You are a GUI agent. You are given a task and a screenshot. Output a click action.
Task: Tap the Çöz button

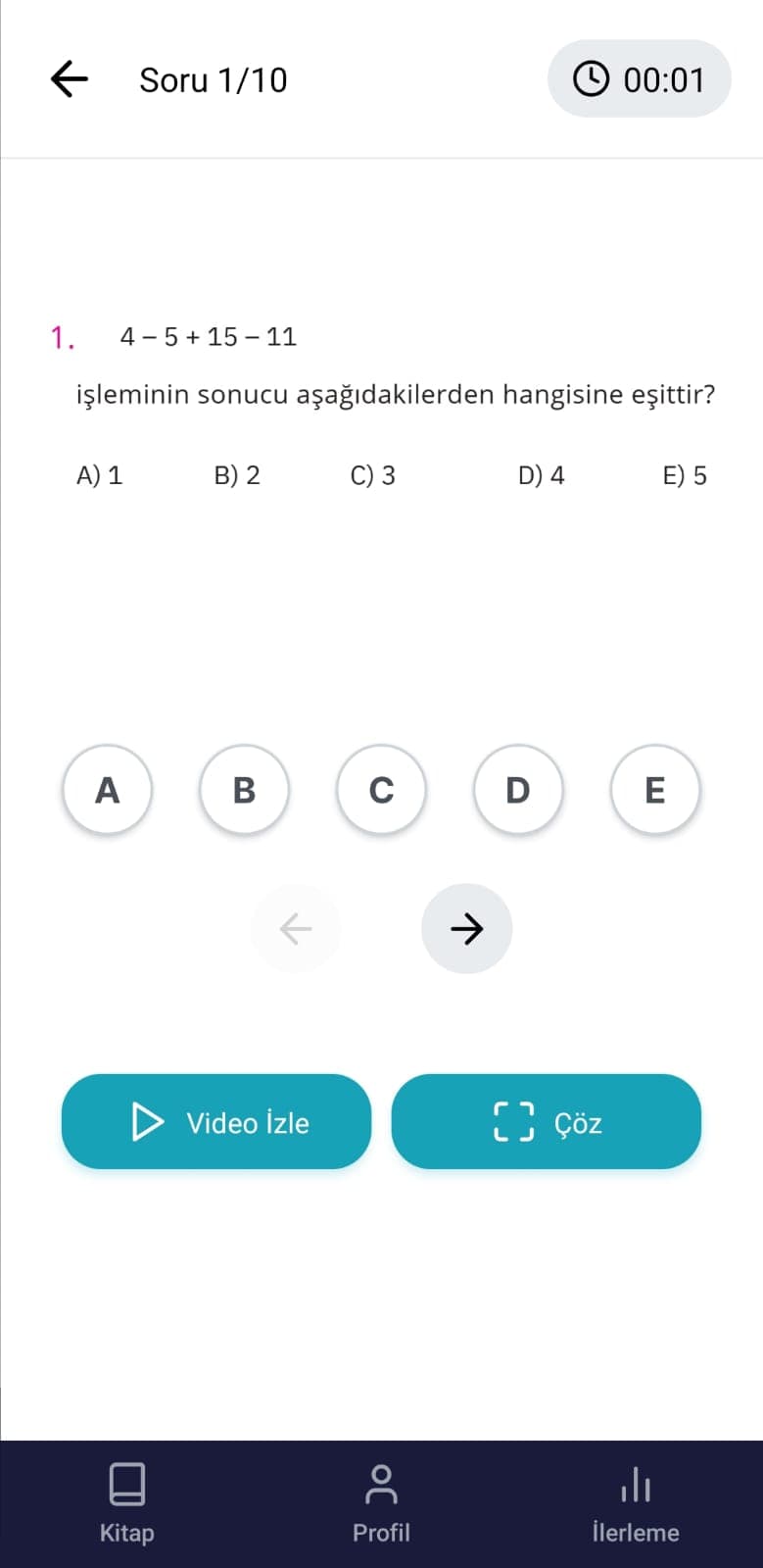coord(546,1122)
